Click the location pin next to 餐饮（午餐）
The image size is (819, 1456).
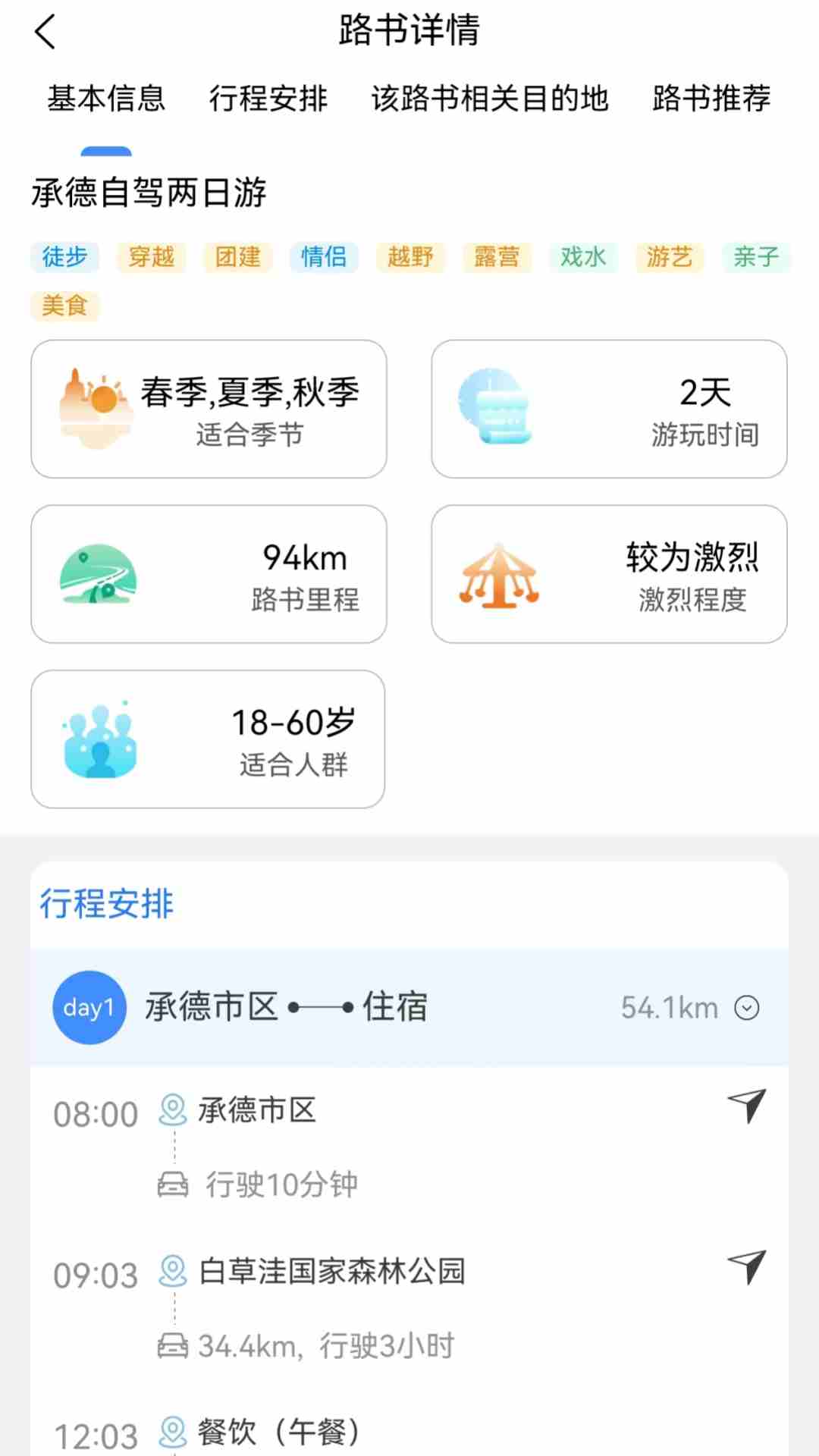(x=173, y=1429)
